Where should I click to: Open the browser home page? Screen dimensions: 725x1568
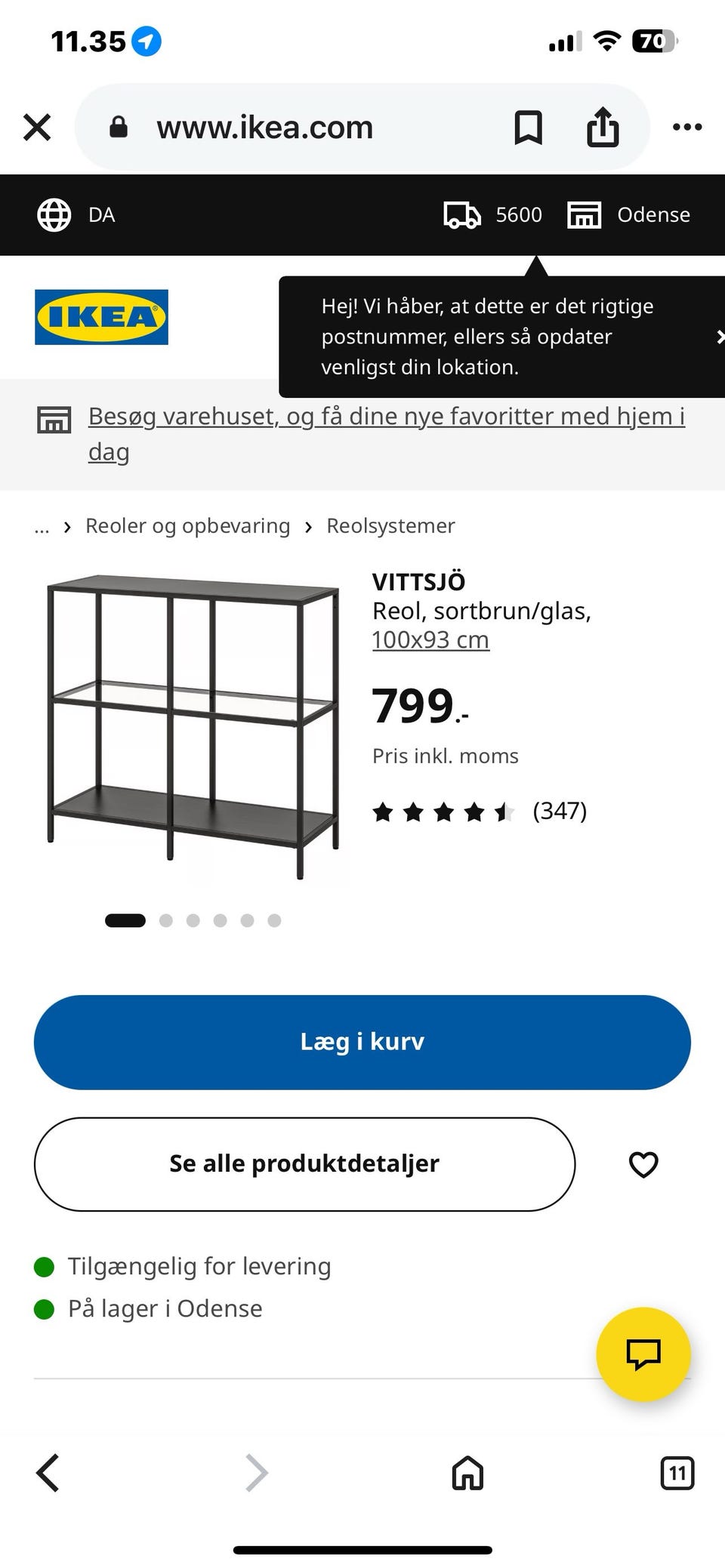[467, 1473]
